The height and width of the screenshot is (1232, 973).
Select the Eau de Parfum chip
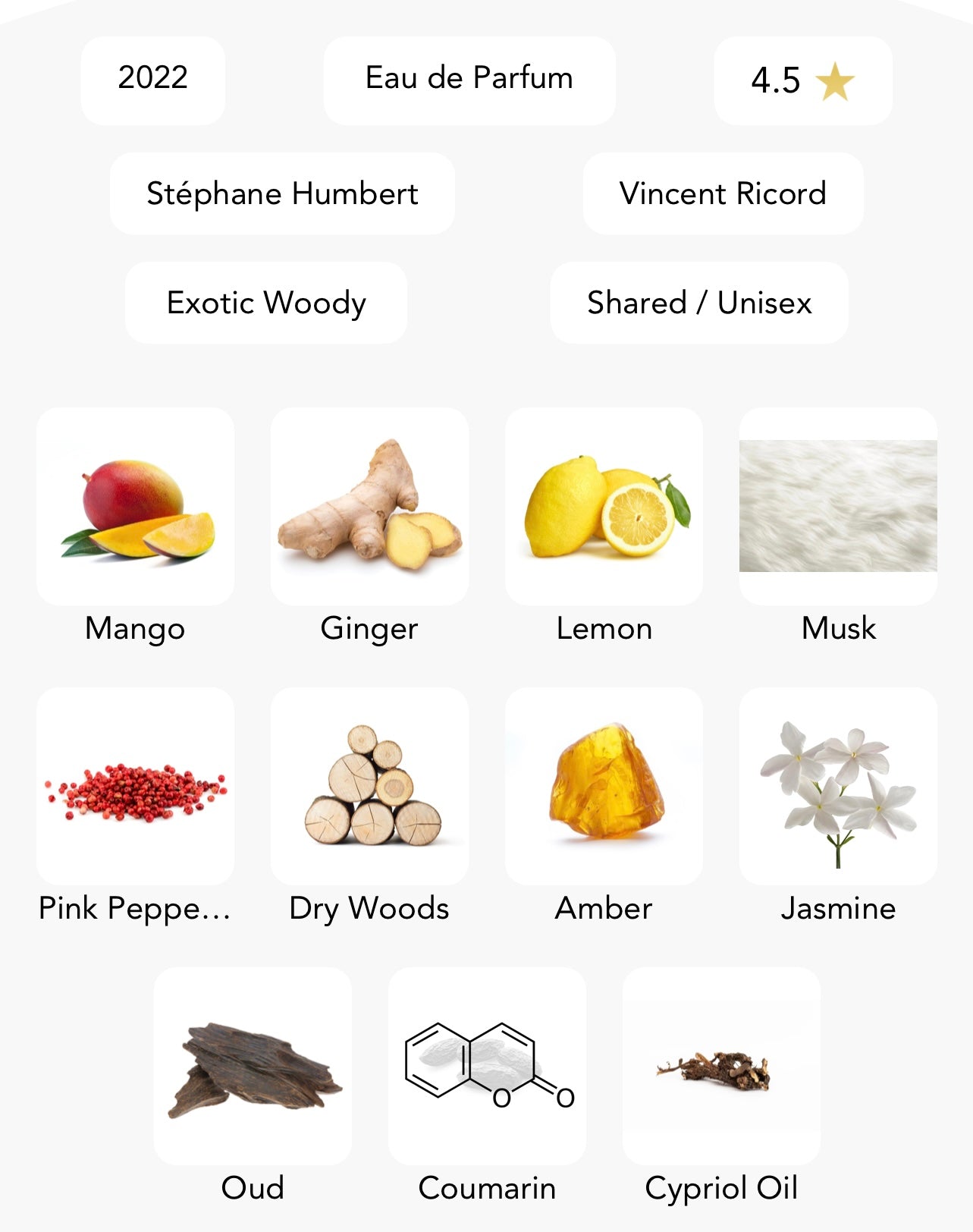tap(469, 79)
